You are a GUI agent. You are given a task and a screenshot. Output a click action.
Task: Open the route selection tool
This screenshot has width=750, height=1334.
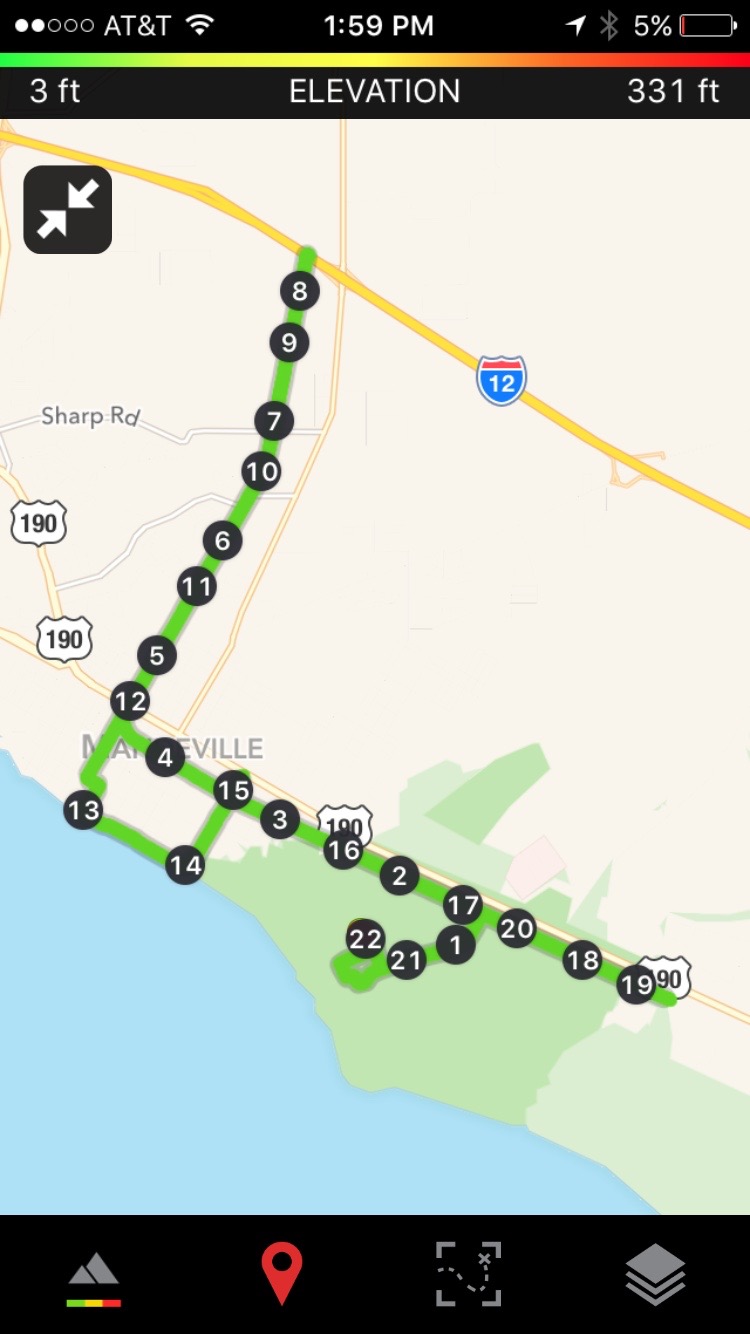pyautogui.click(x=468, y=1273)
